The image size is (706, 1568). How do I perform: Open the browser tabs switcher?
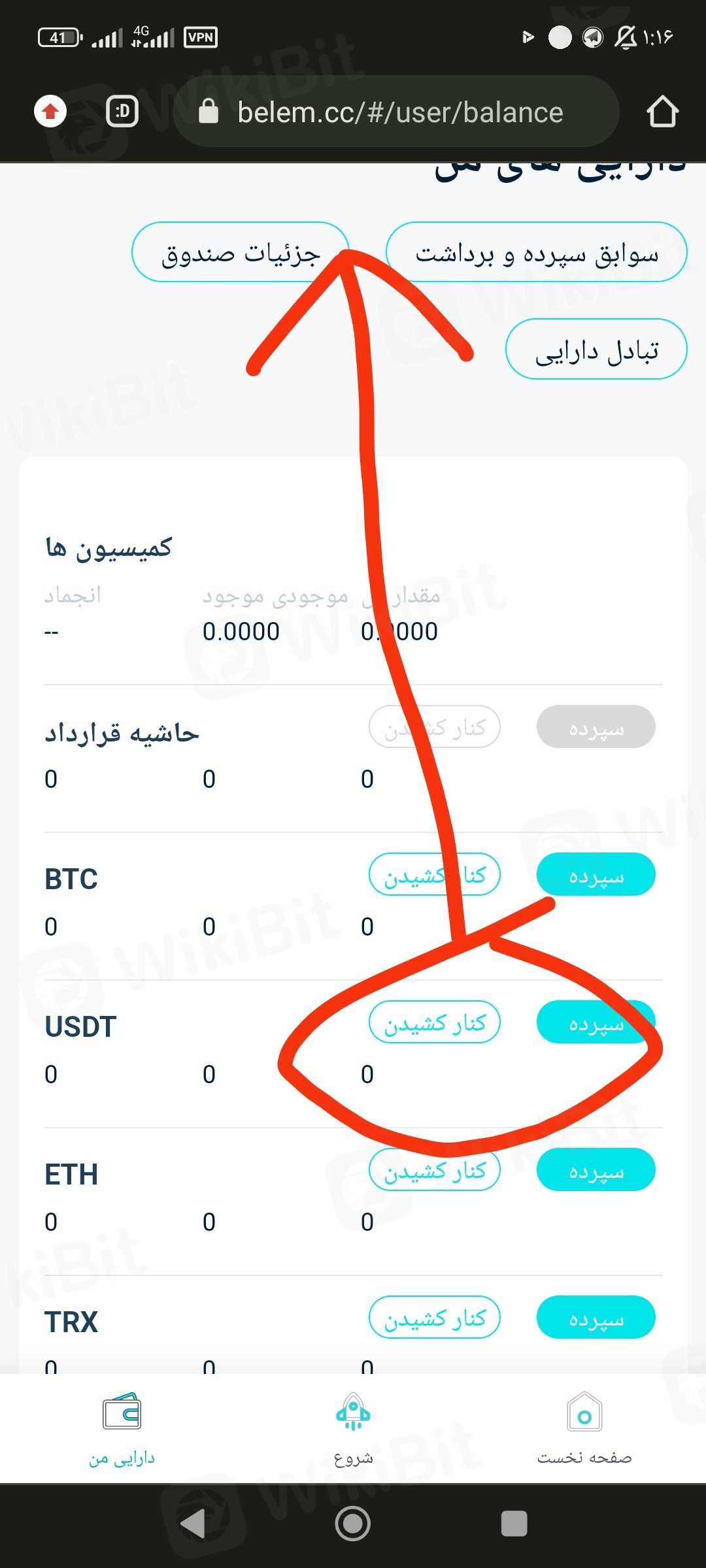click(122, 112)
